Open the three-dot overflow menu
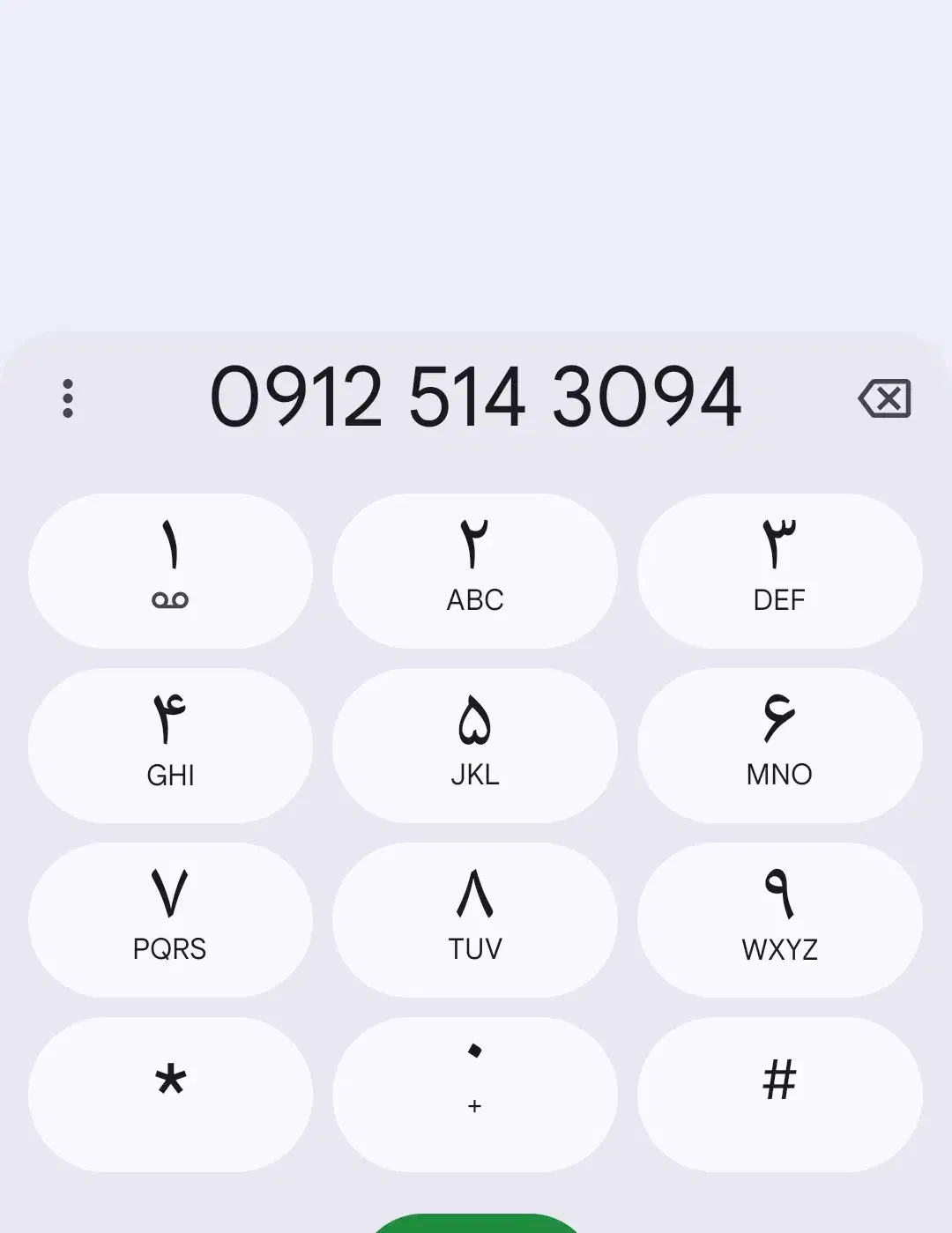The image size is (952, 1233). 68,398
